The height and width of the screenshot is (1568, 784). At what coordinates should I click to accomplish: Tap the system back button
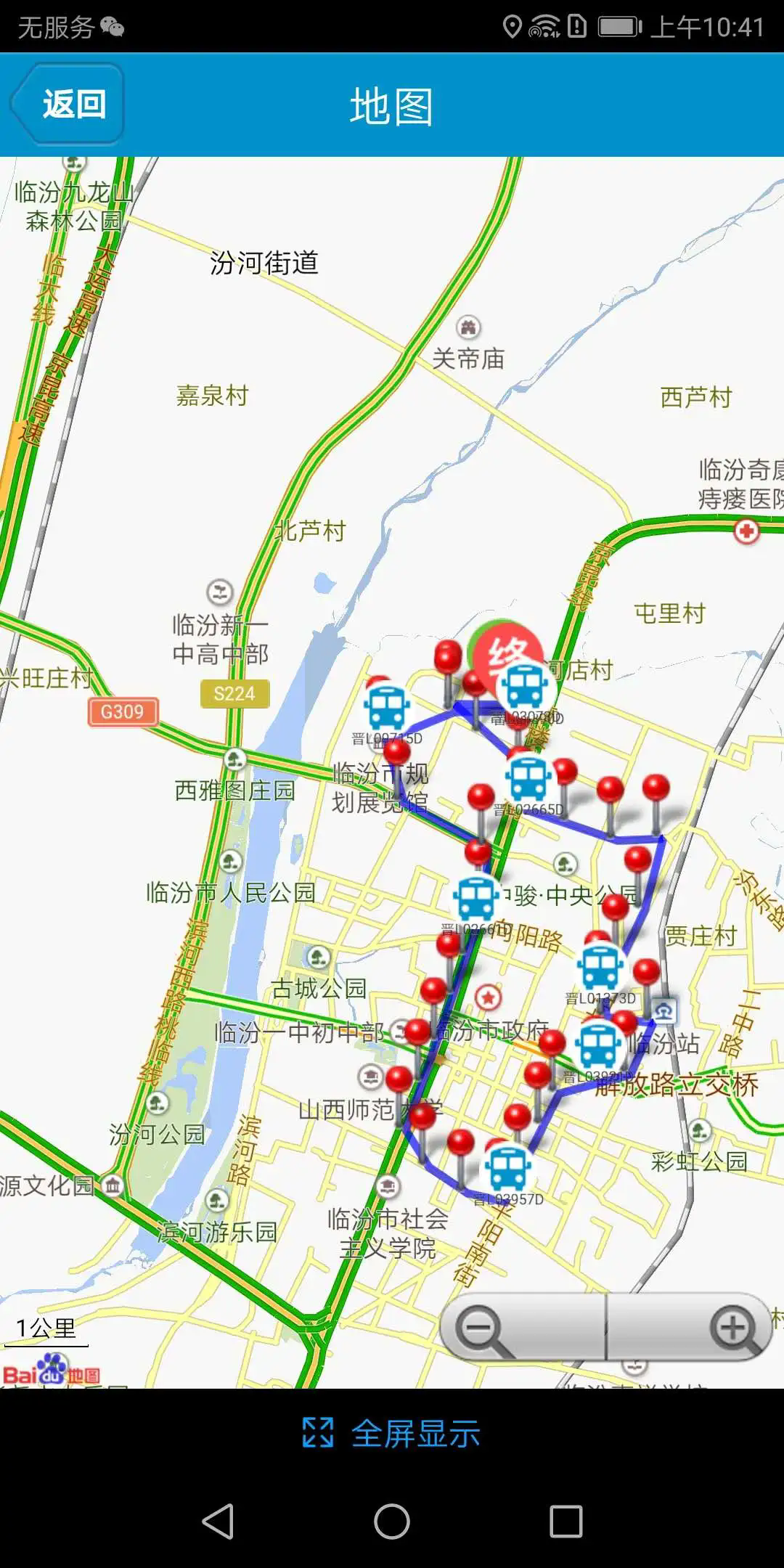(x=218, y=1521)
